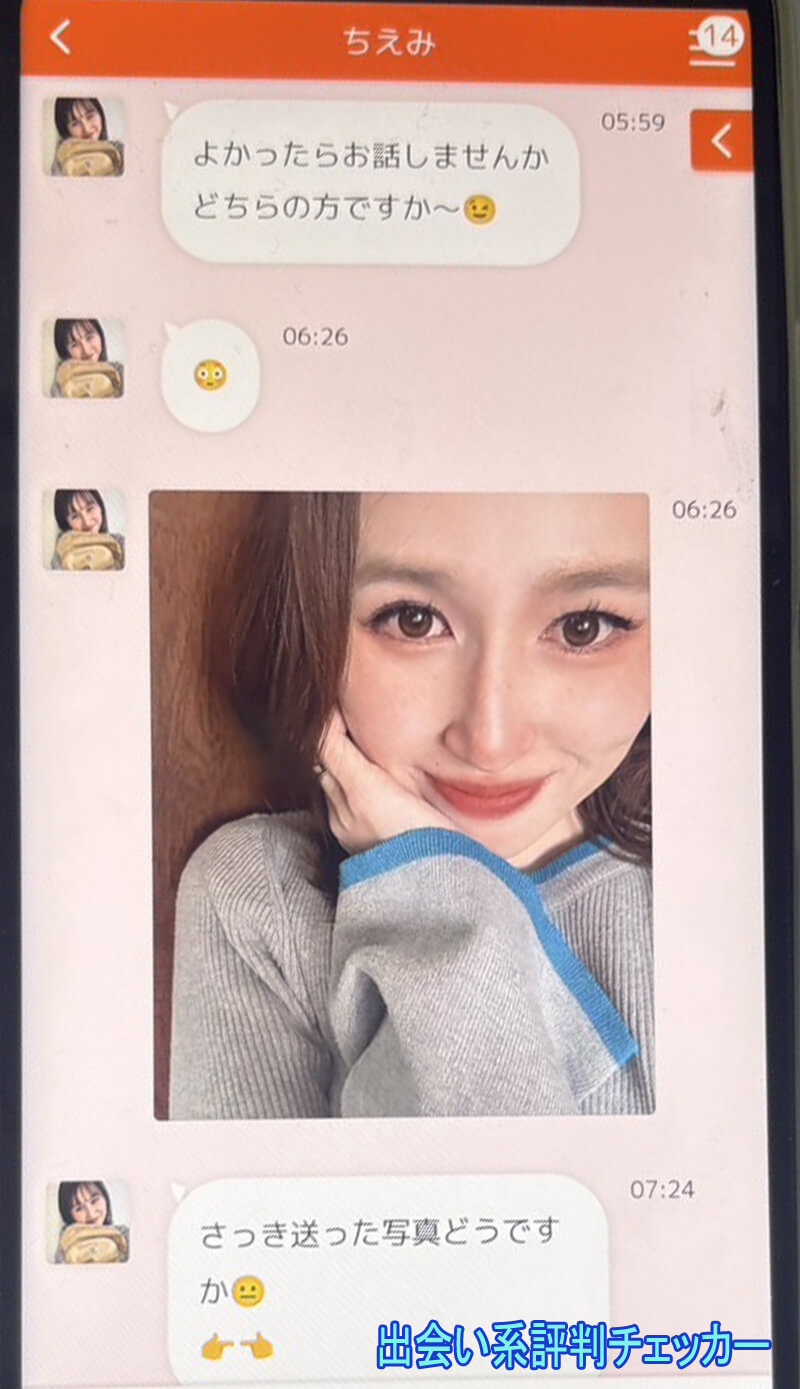Expand the orange side arrow panel
The image size is (800, 1389).
[721, 141]
